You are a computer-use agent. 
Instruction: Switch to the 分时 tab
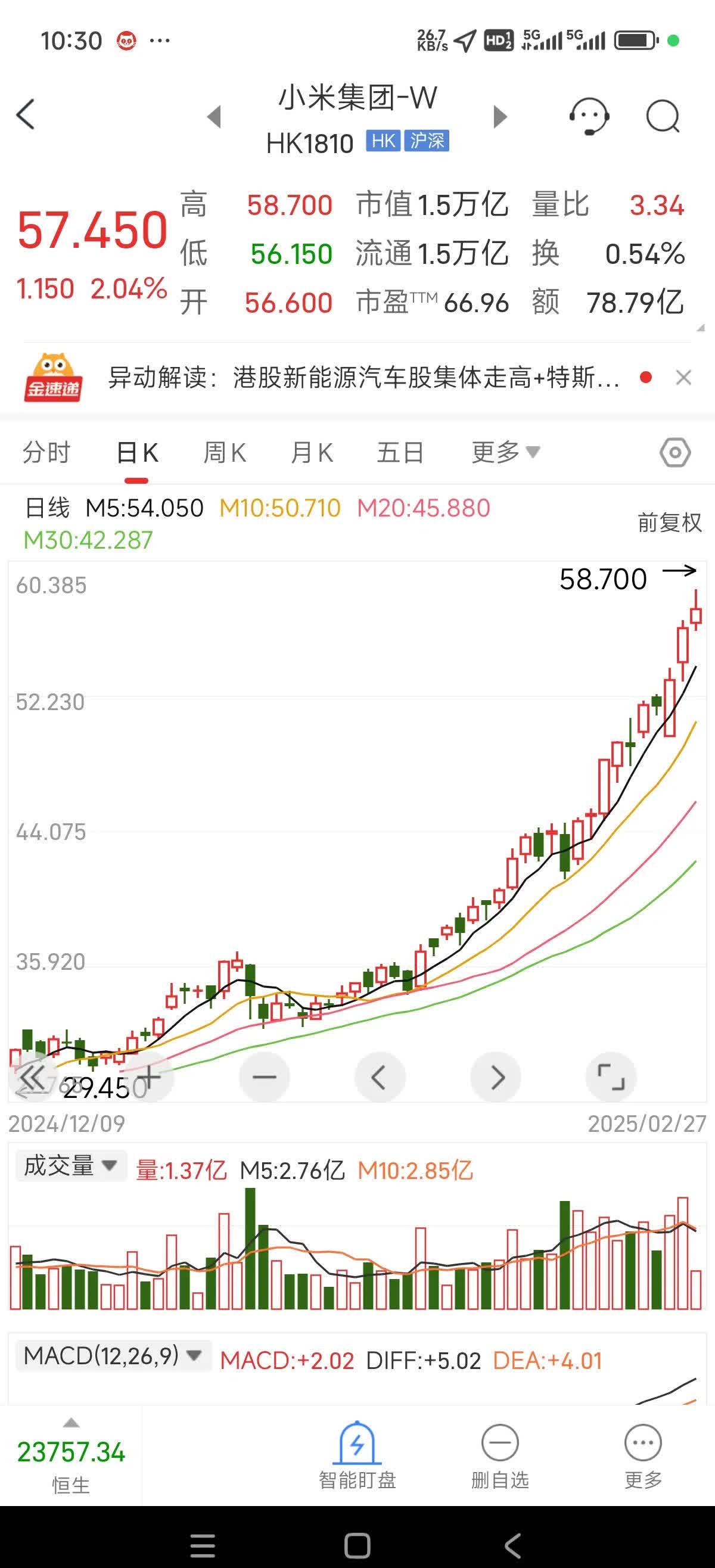[x=48, y=452]
